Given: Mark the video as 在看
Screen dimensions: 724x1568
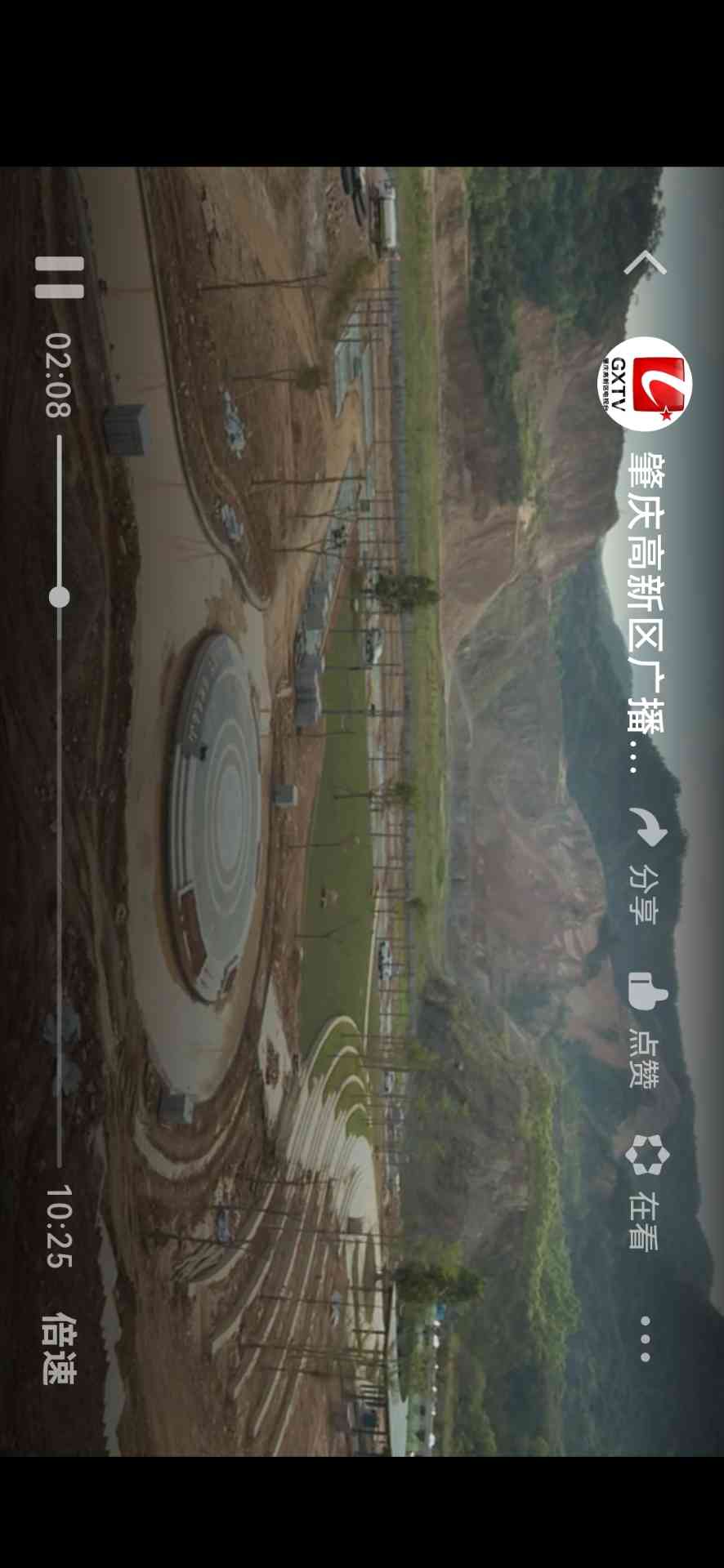Looking at the screenshot, I should tap(646, 1192).
